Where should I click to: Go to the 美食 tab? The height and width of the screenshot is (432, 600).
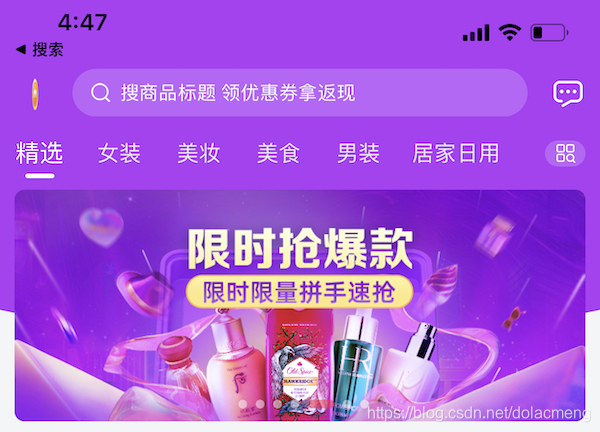tap(278, 153)
